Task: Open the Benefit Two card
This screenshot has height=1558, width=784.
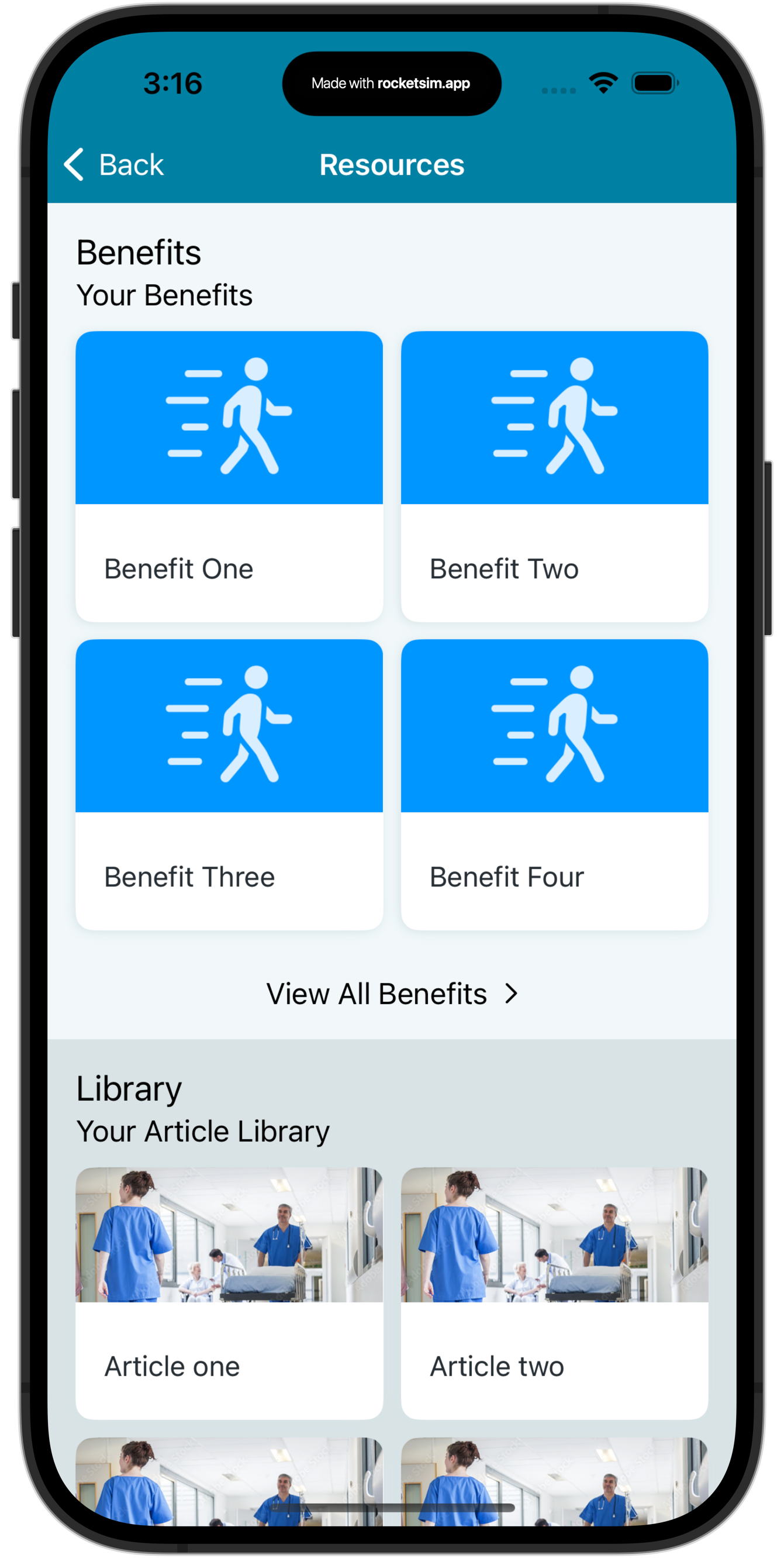Action: (x=554, y=476)
